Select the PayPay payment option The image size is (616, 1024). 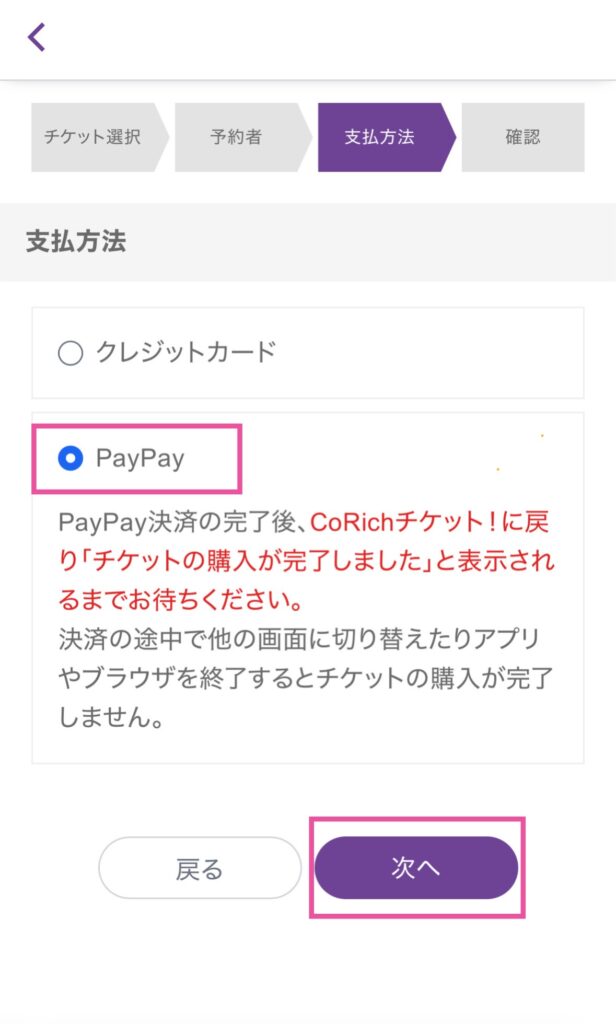coord(70,459)
